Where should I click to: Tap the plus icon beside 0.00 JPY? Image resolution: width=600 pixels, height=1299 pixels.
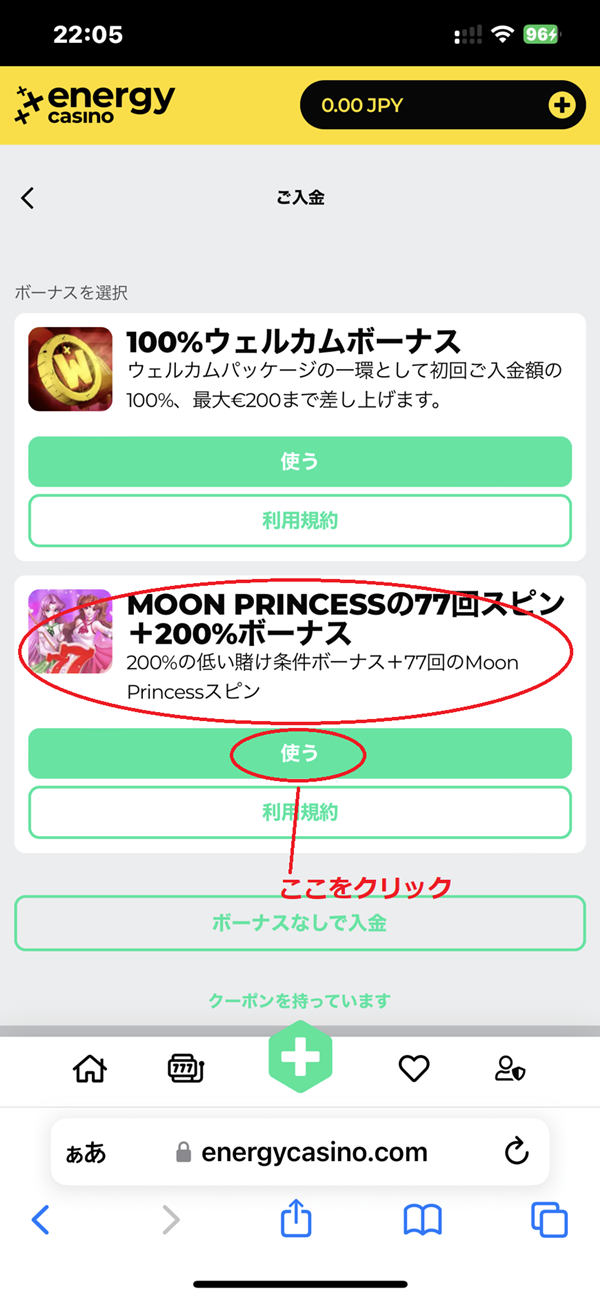click(562, 105)
